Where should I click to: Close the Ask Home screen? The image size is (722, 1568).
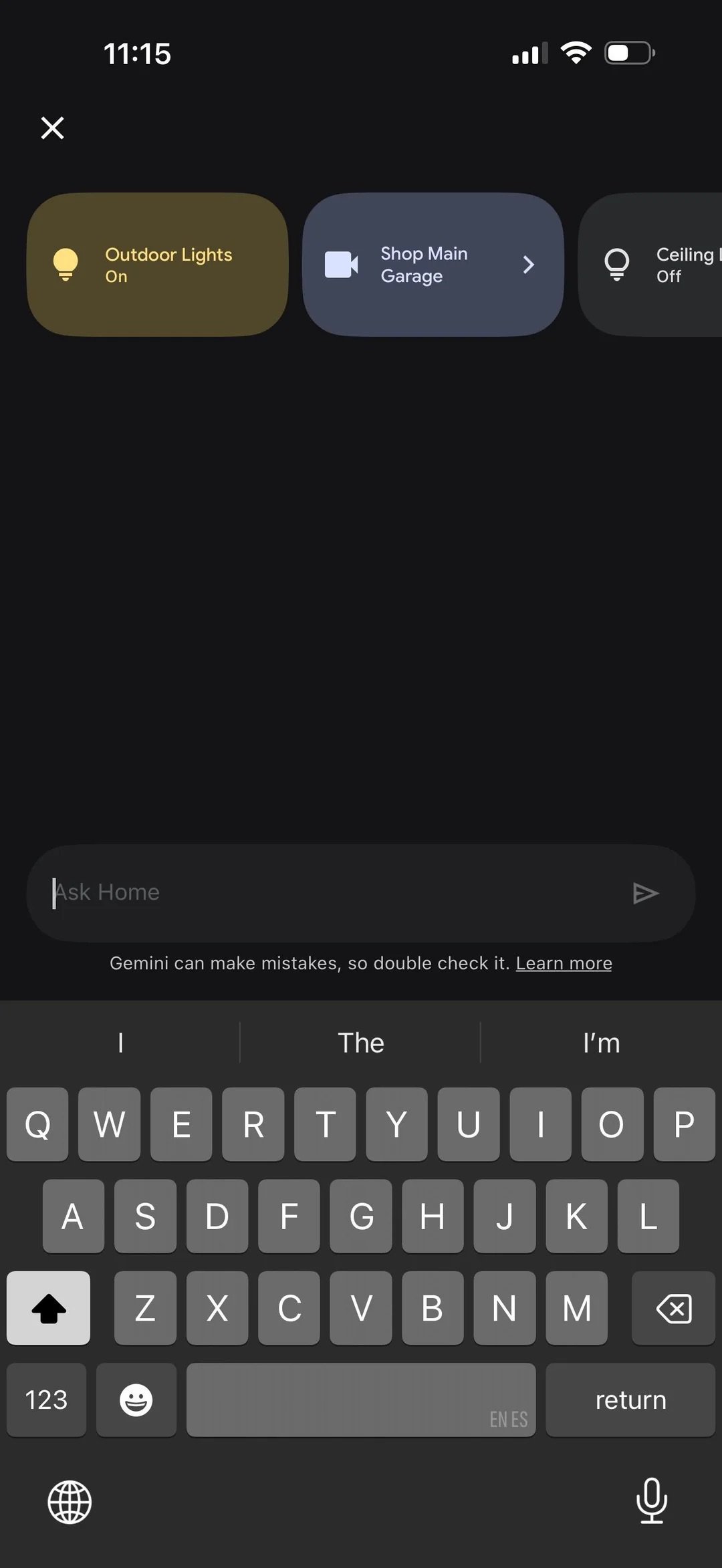tap(52, 128)
